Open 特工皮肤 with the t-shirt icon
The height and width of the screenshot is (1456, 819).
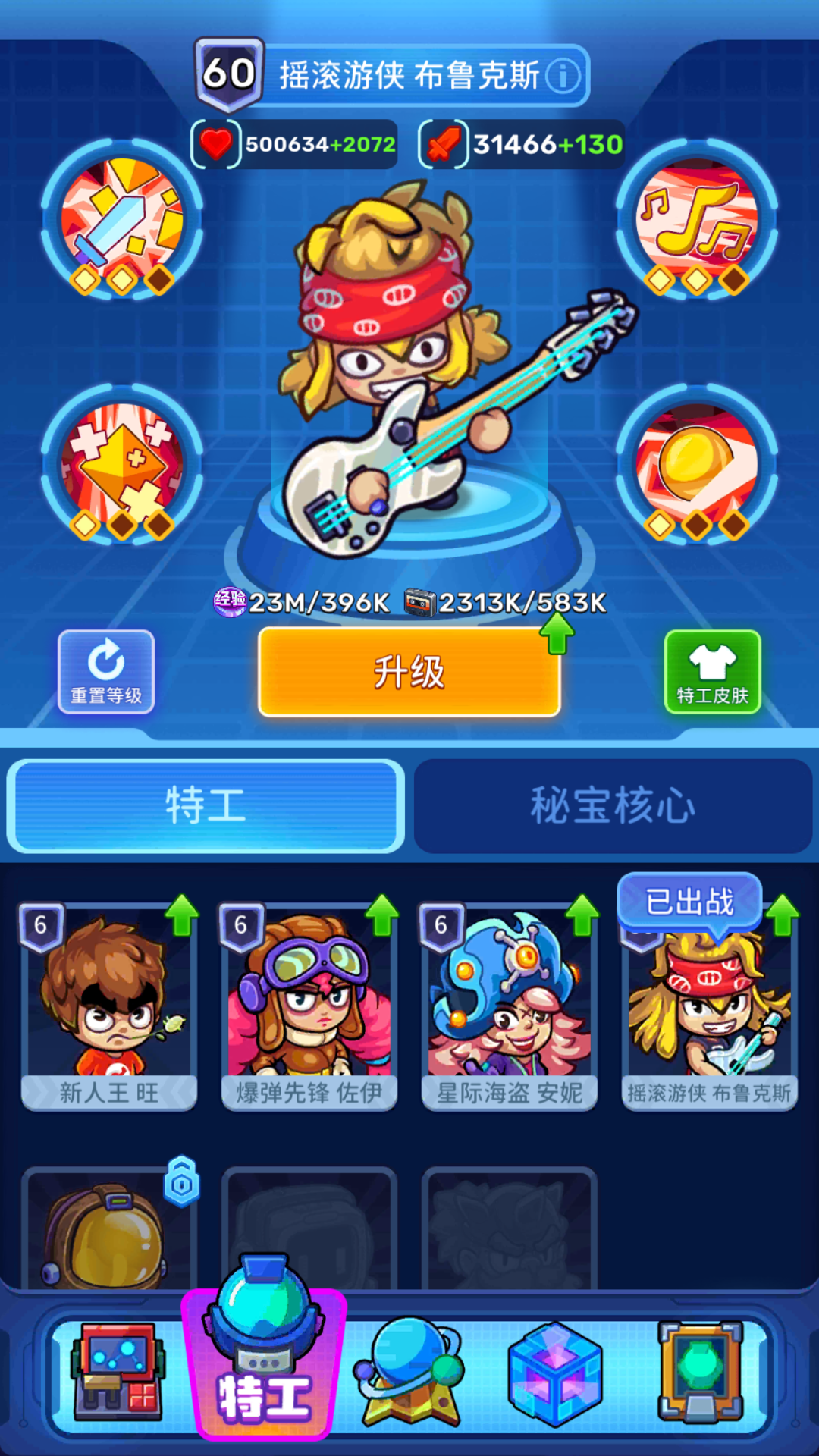click(714, 671)
